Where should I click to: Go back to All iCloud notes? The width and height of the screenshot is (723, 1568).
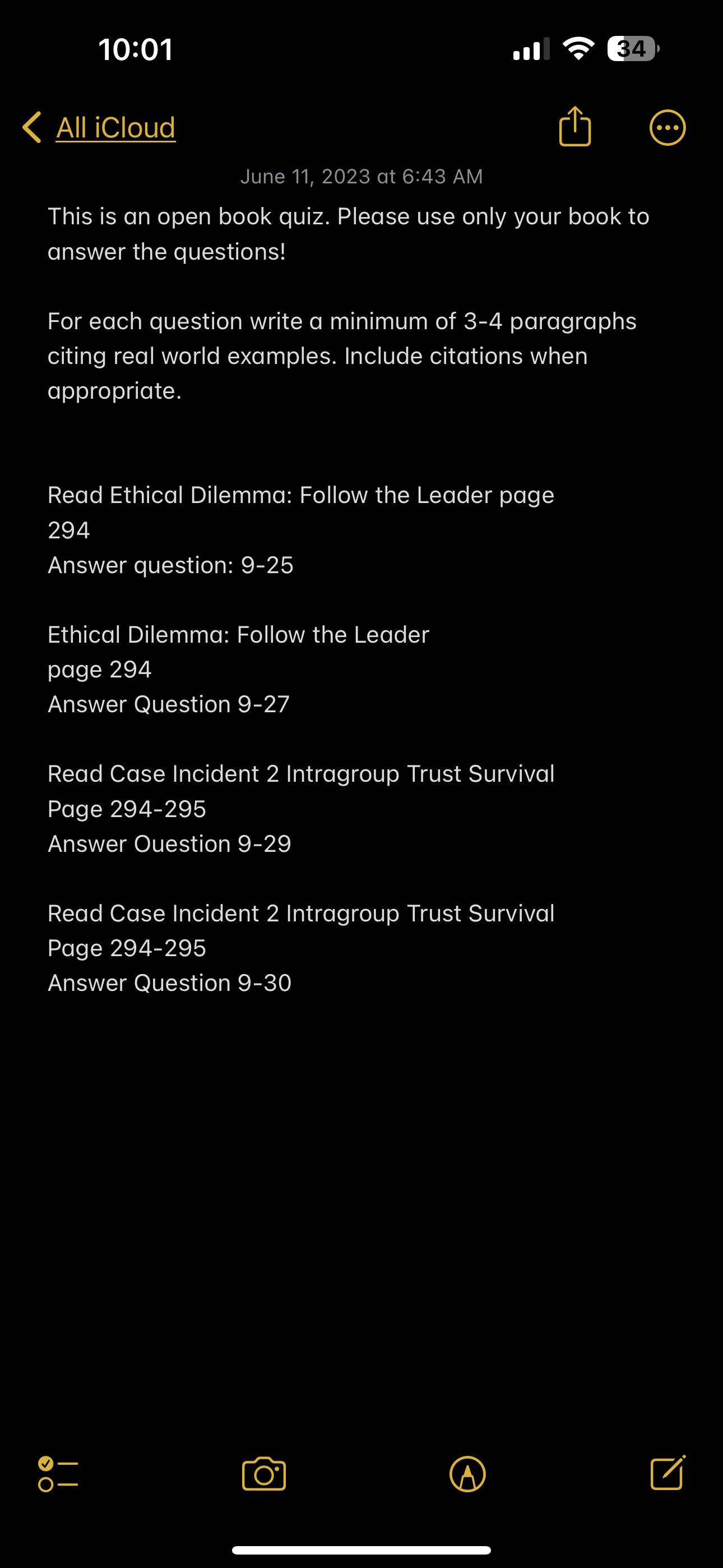[99, 127]
